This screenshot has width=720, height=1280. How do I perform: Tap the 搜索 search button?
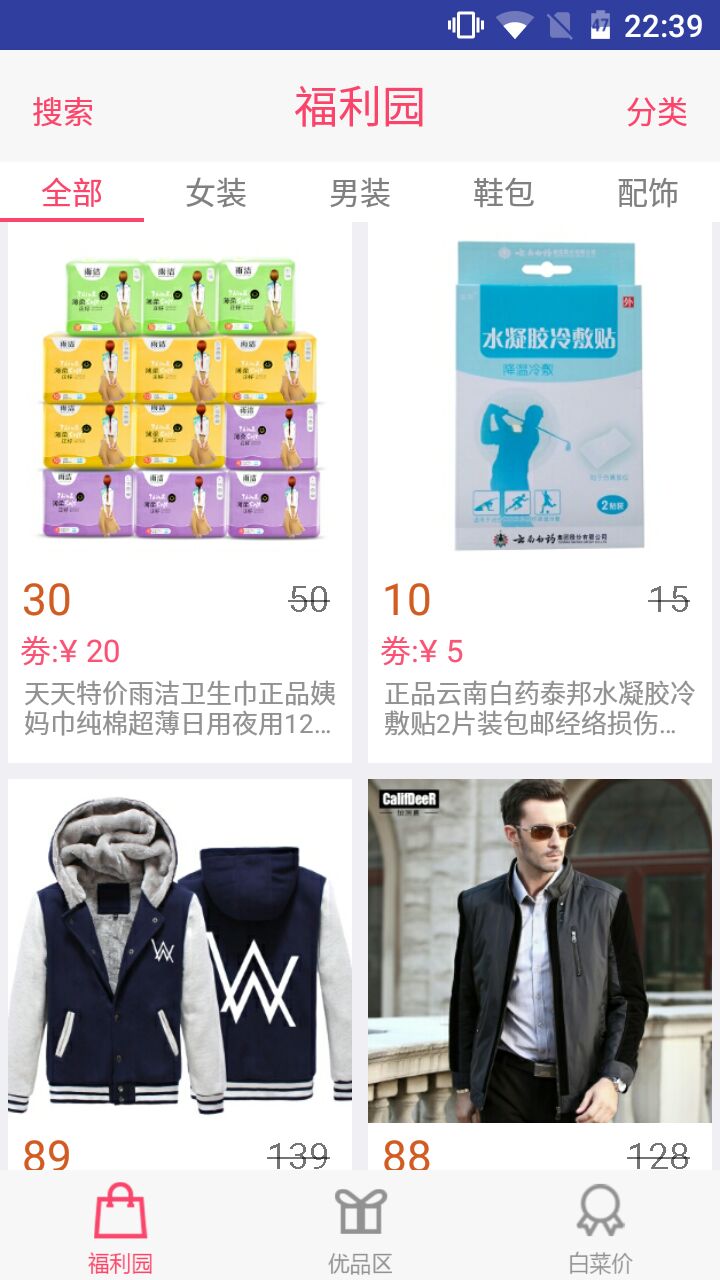point(63,111)
